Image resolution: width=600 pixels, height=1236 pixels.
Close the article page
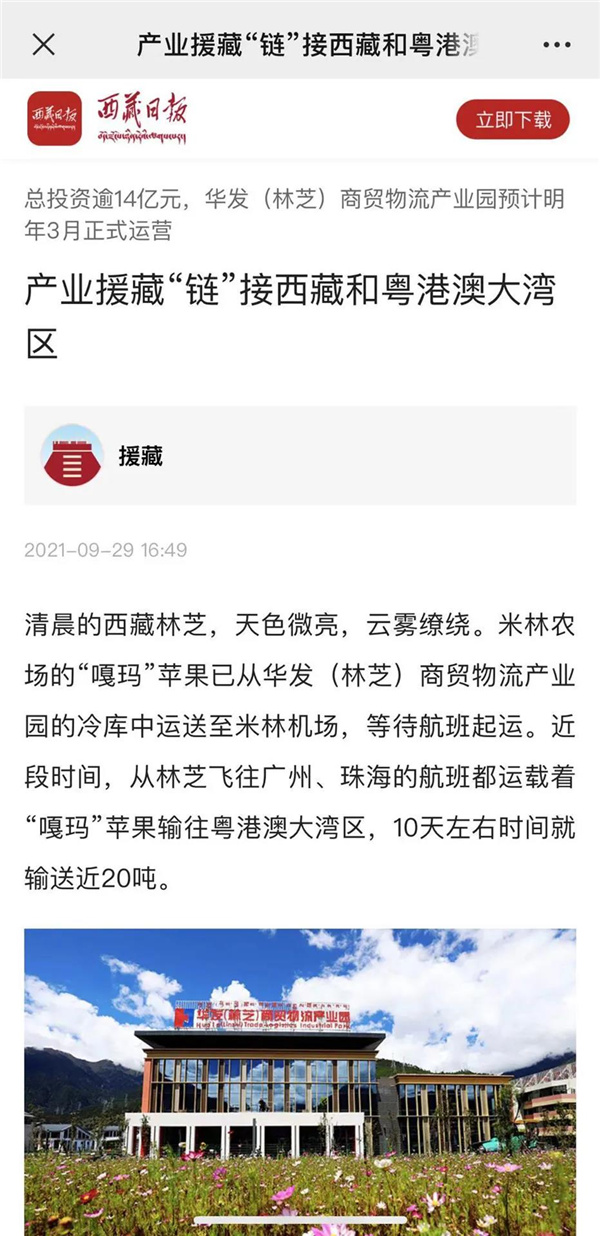[43, 44]
